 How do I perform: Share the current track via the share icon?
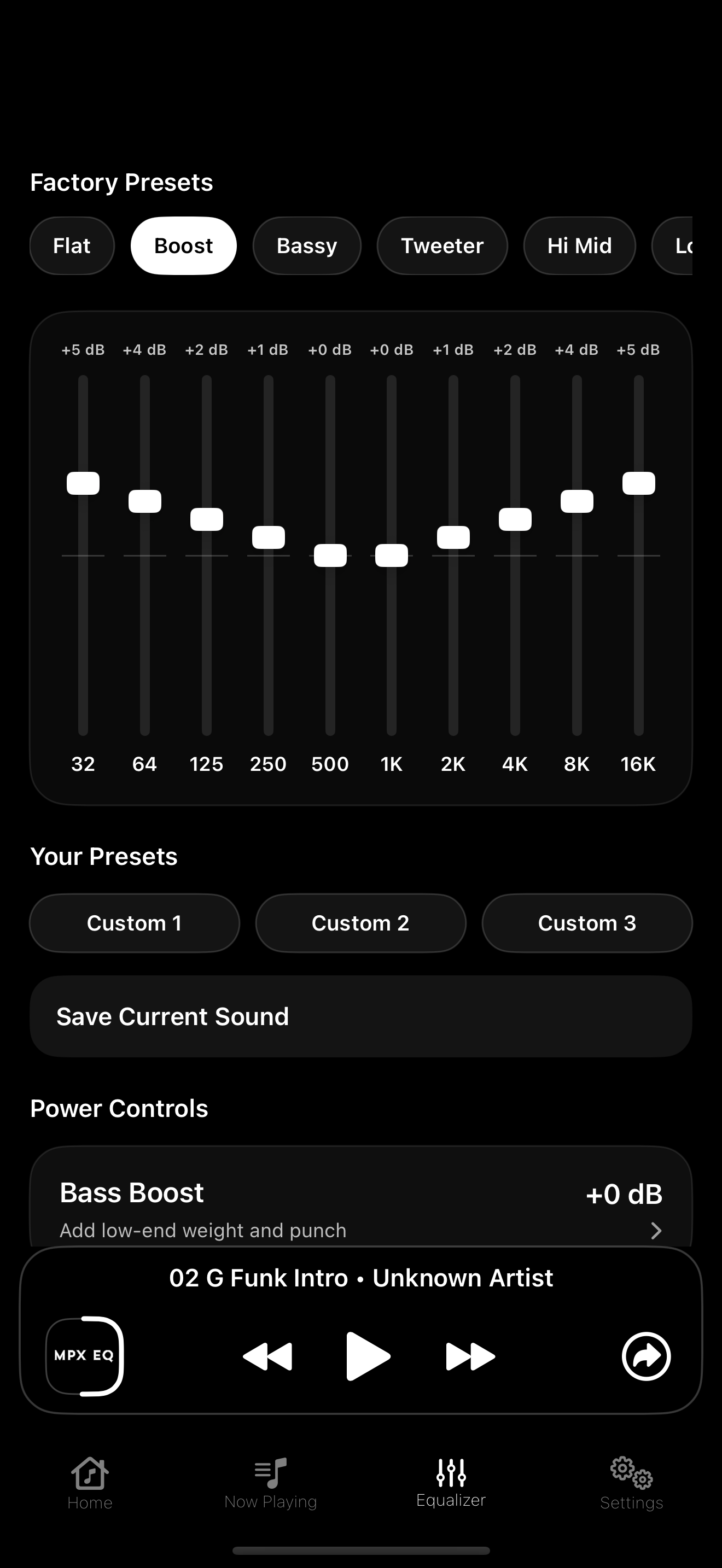646,1356
